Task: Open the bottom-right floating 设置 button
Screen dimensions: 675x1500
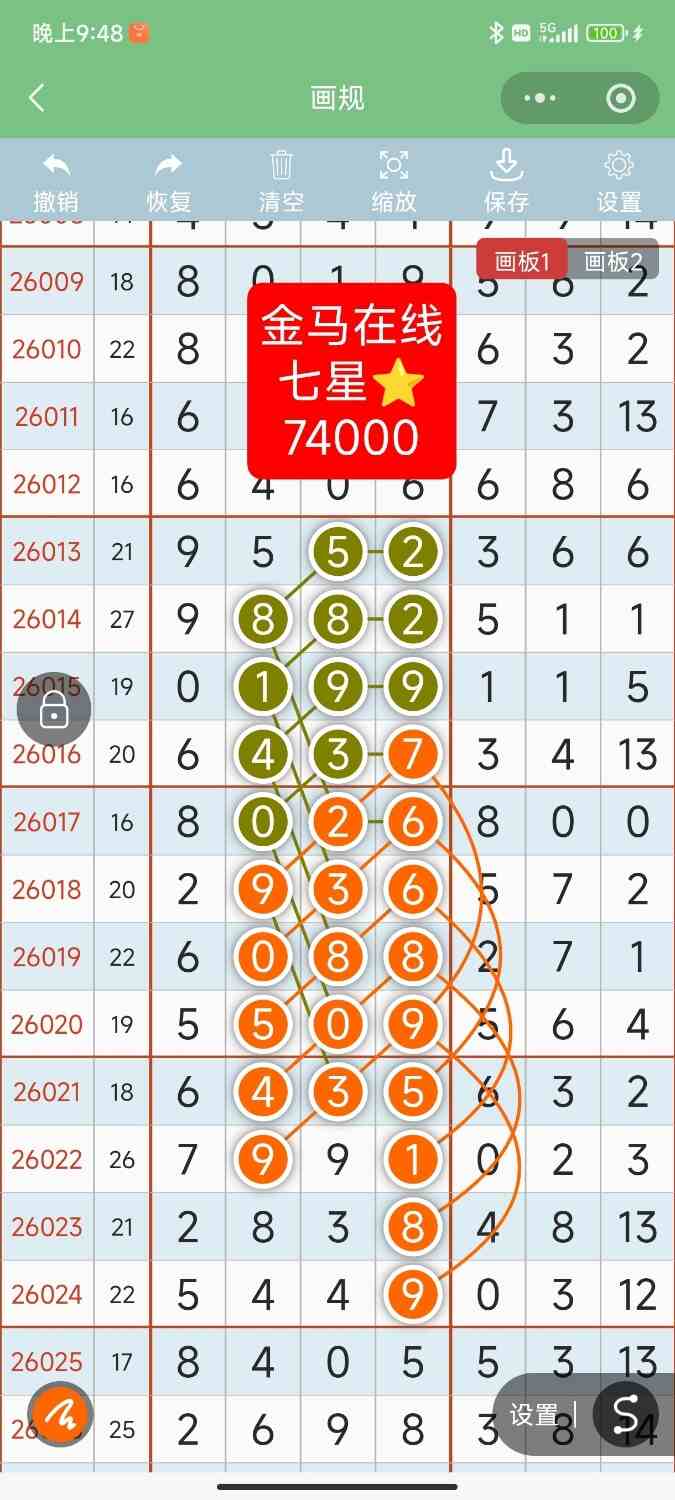Action: pyautogui.click(x=535, y=1415)
